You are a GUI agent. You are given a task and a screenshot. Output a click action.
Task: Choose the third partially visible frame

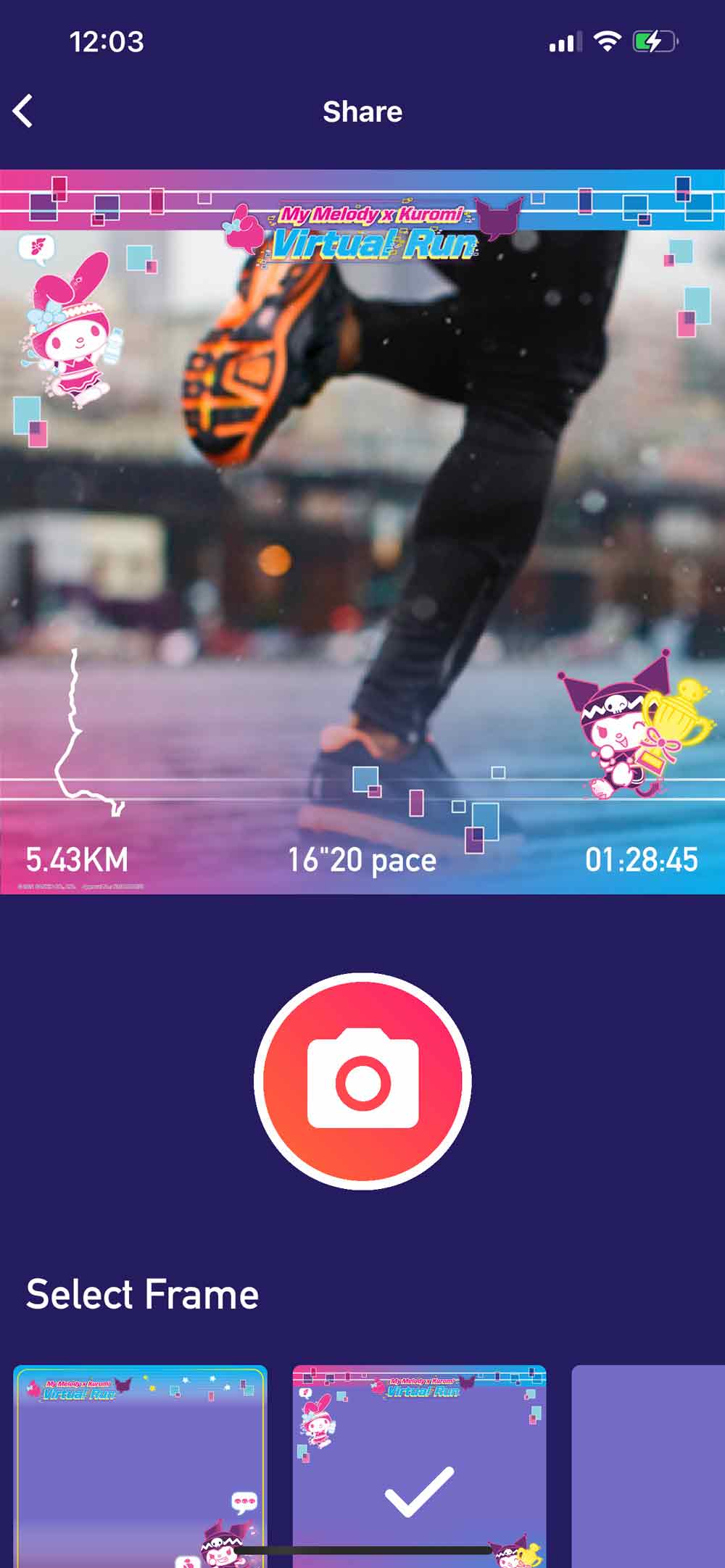coord(647,1464)
